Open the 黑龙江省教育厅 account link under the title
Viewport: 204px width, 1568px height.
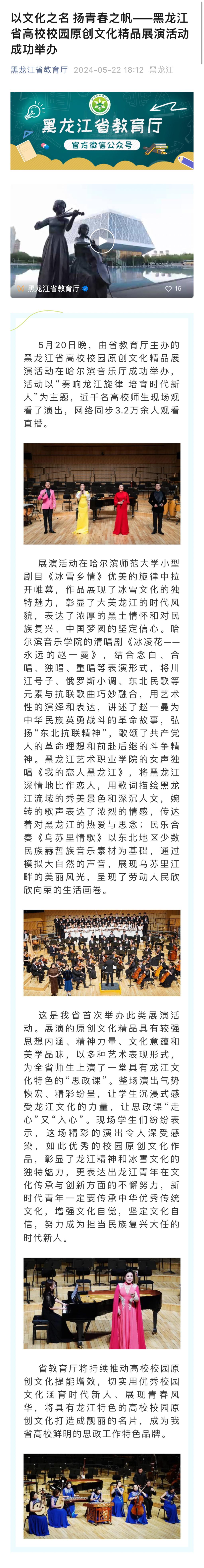point(39,70)
